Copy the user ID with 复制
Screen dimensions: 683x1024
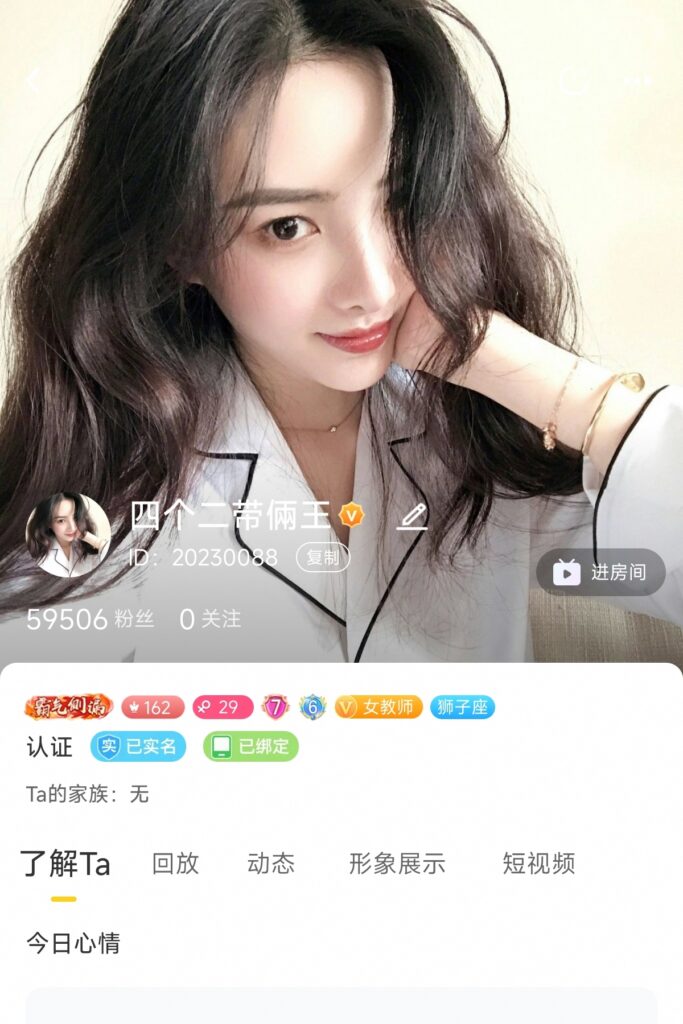(322, 557)
